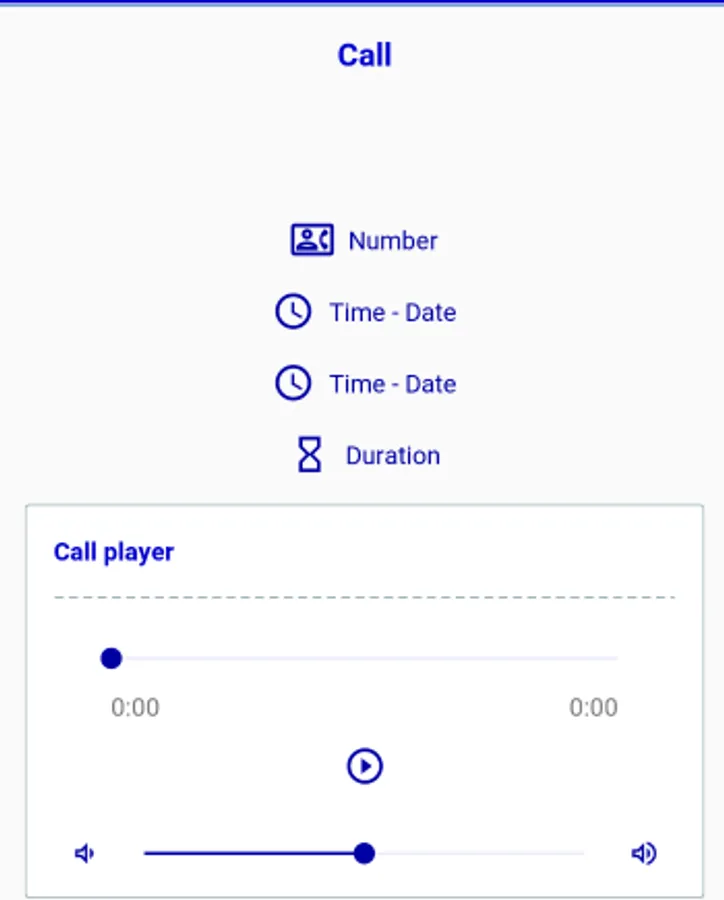Click the low-volume speaker icon in the player

pyautogui.click(x=84, y=853)
